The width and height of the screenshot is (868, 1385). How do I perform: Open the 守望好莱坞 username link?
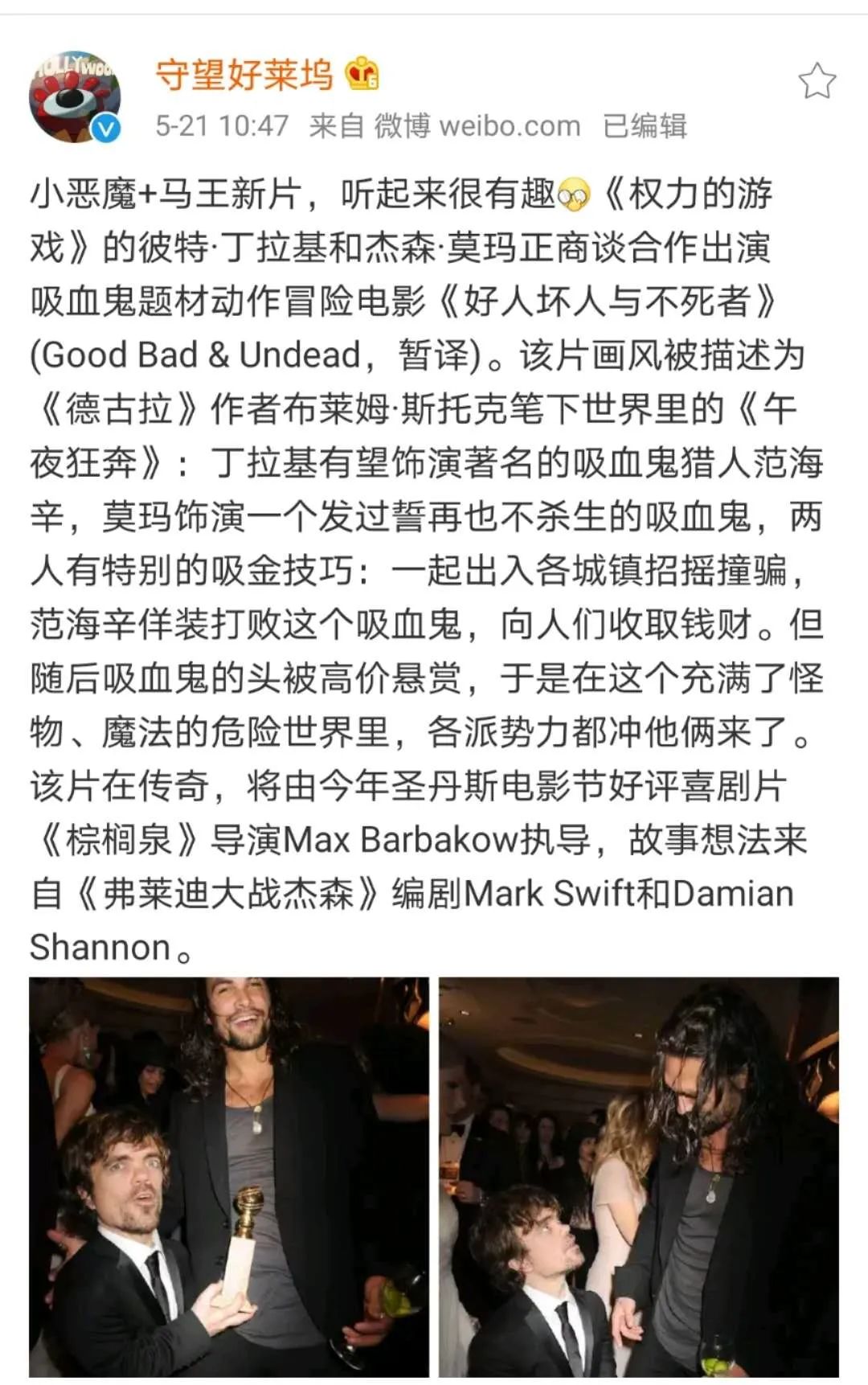coord(244,75)
